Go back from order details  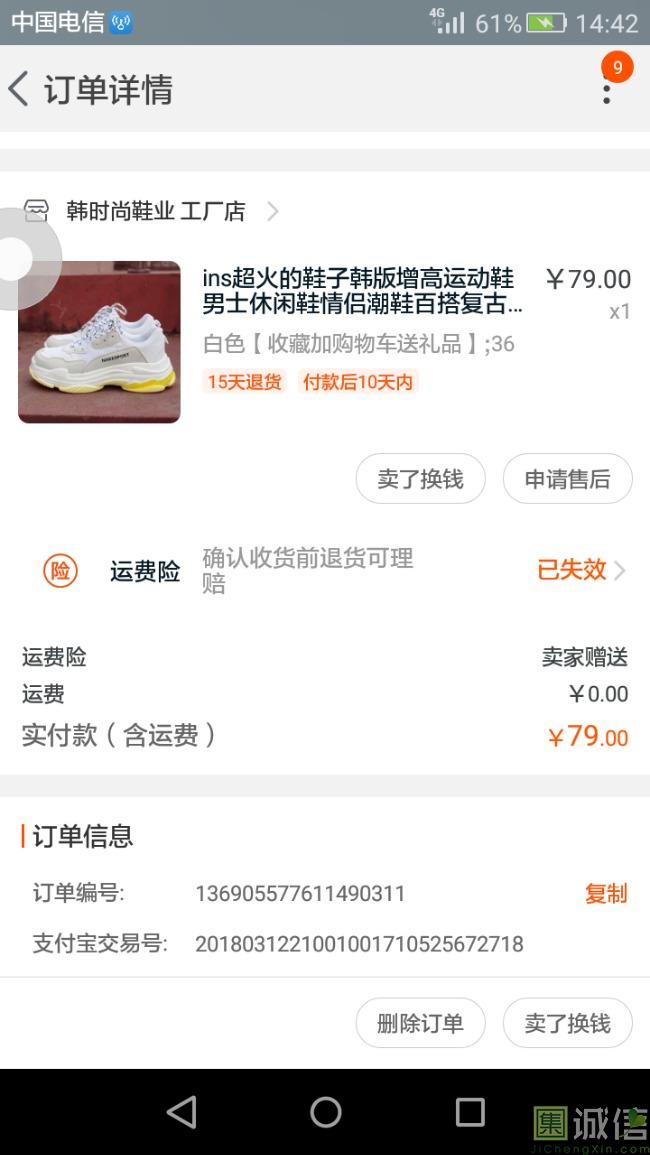coord(20,89)
